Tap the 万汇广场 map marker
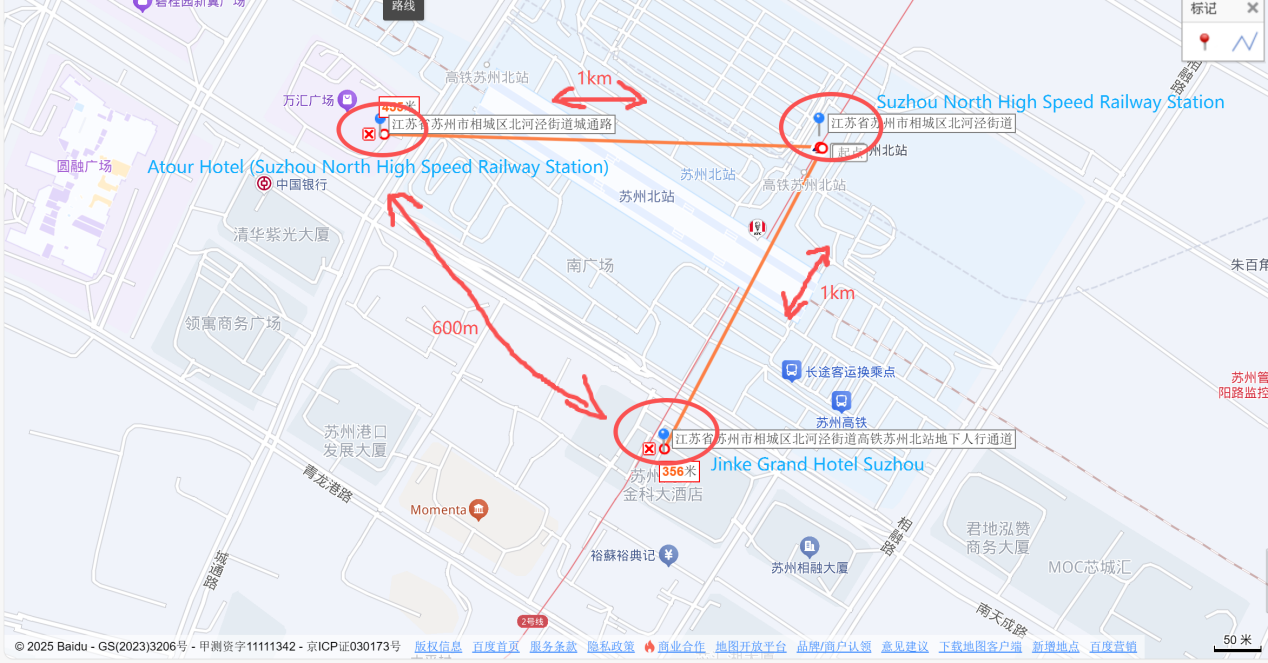The image size is (1268, 663). (347, 98)
